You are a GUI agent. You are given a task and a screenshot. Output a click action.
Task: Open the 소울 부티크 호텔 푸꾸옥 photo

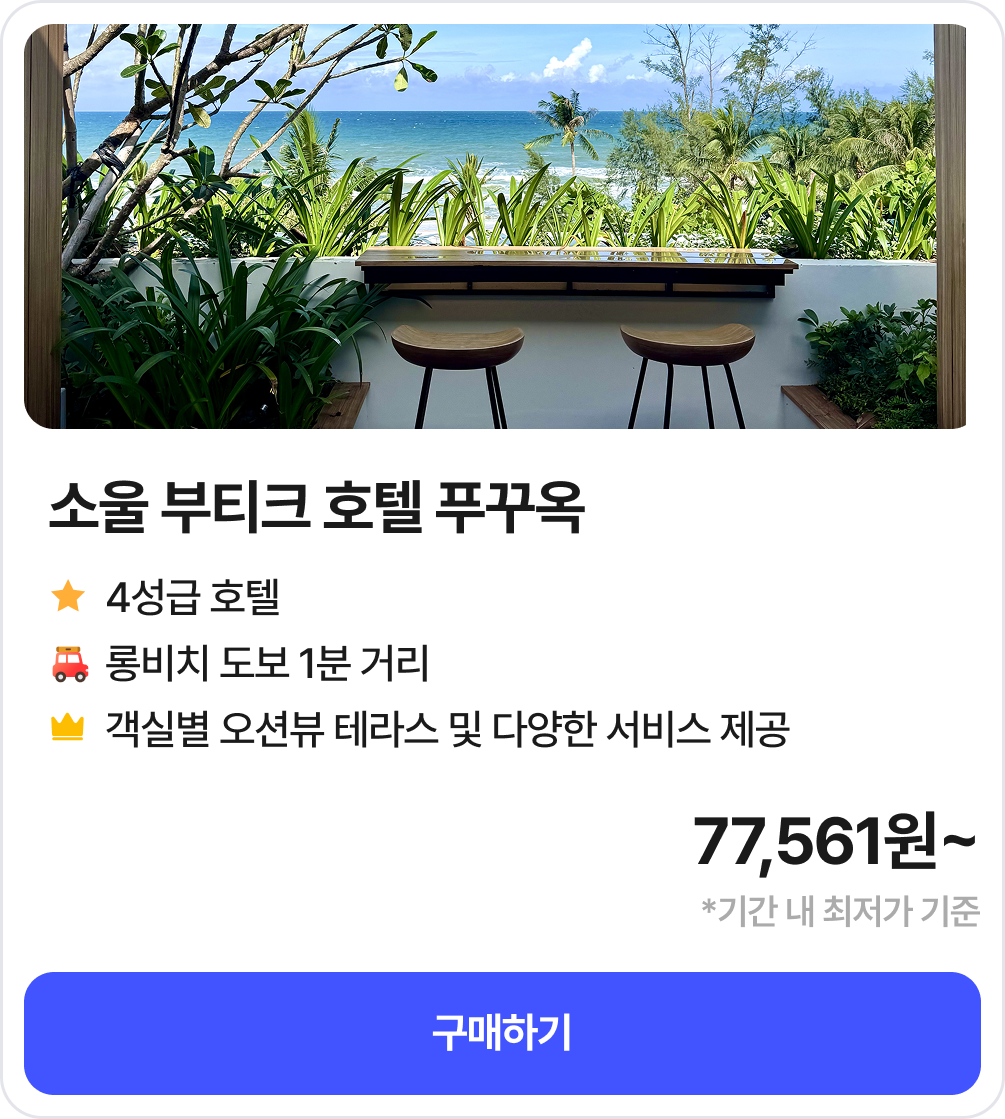495,227
